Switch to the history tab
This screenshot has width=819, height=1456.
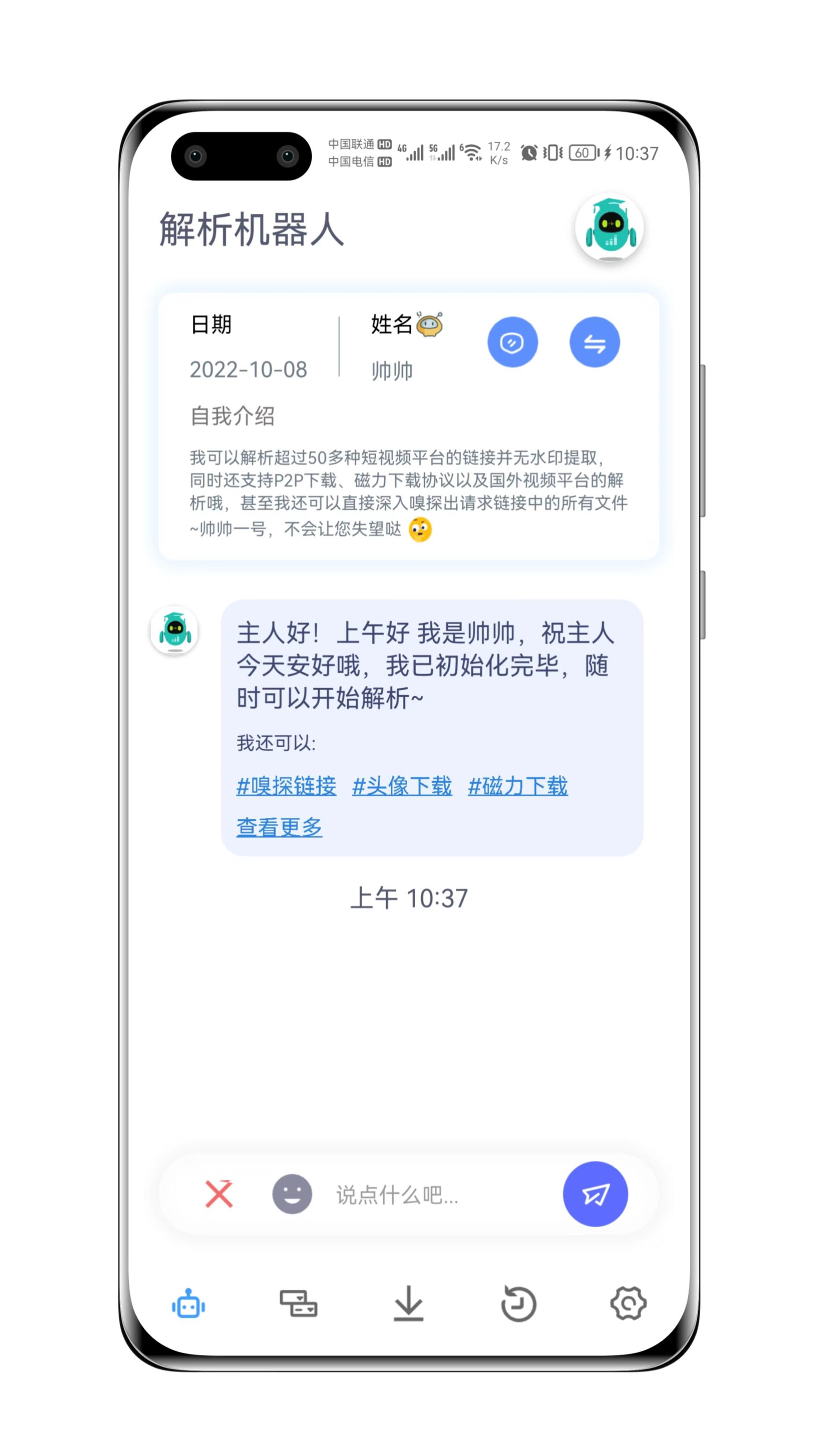coord(518,1304)
